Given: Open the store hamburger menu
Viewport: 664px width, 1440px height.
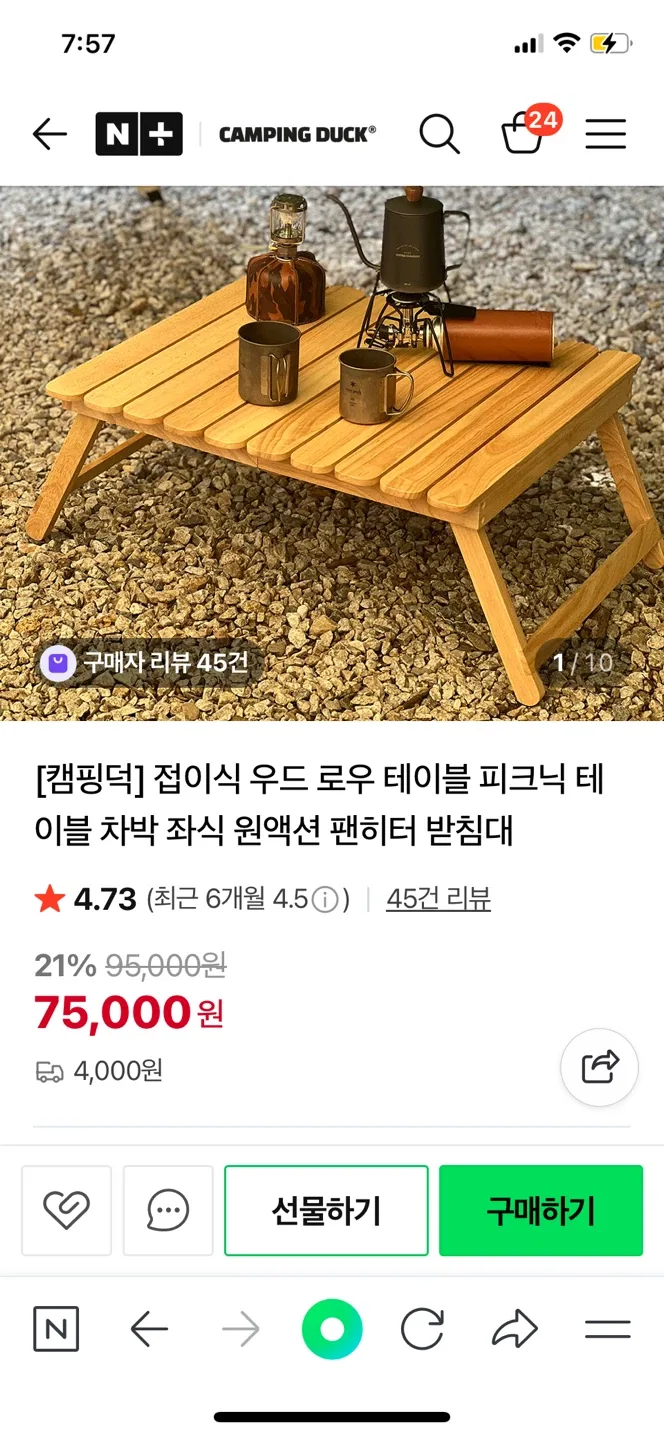Looking at the screenshot, I should tap(606, 134).
